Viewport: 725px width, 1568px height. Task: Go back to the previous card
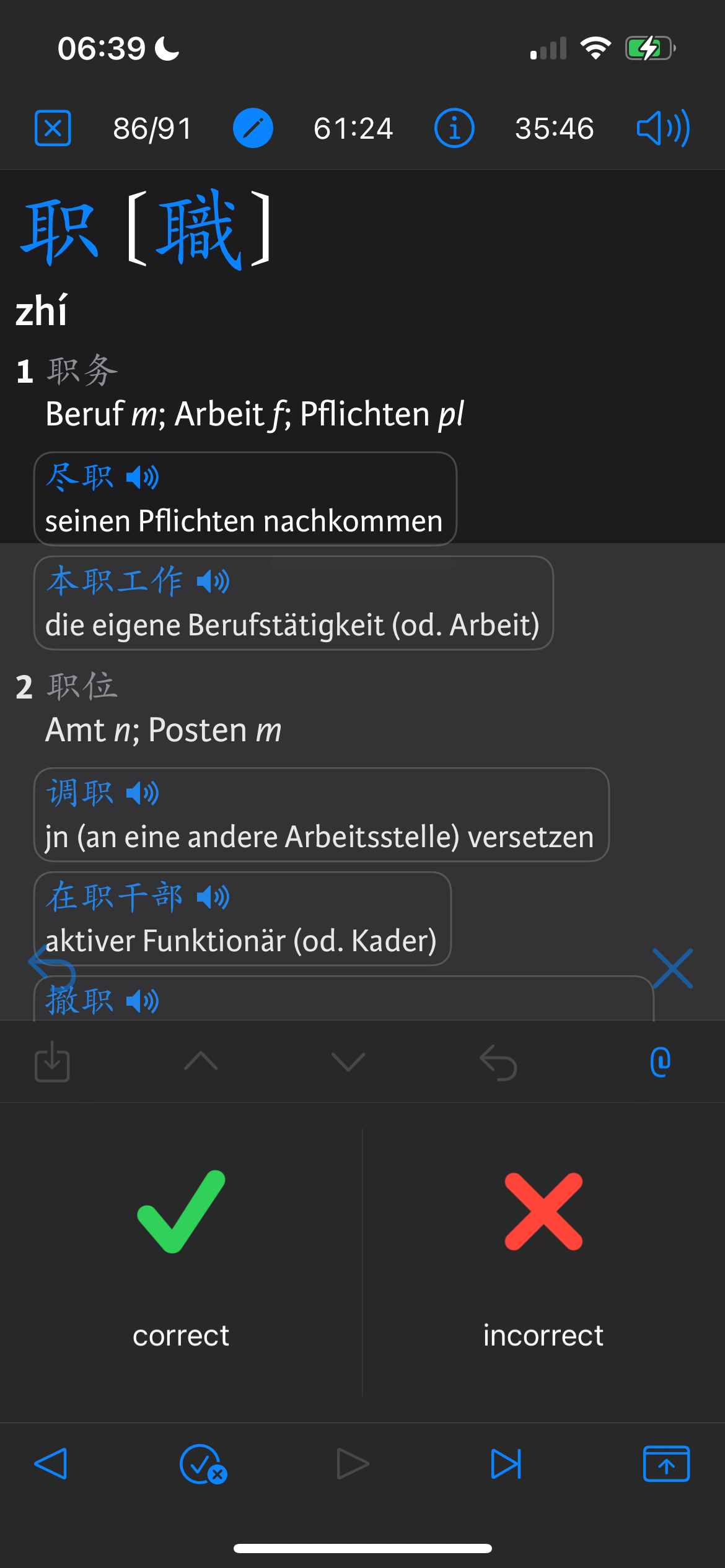click(x=51, y=1464)
